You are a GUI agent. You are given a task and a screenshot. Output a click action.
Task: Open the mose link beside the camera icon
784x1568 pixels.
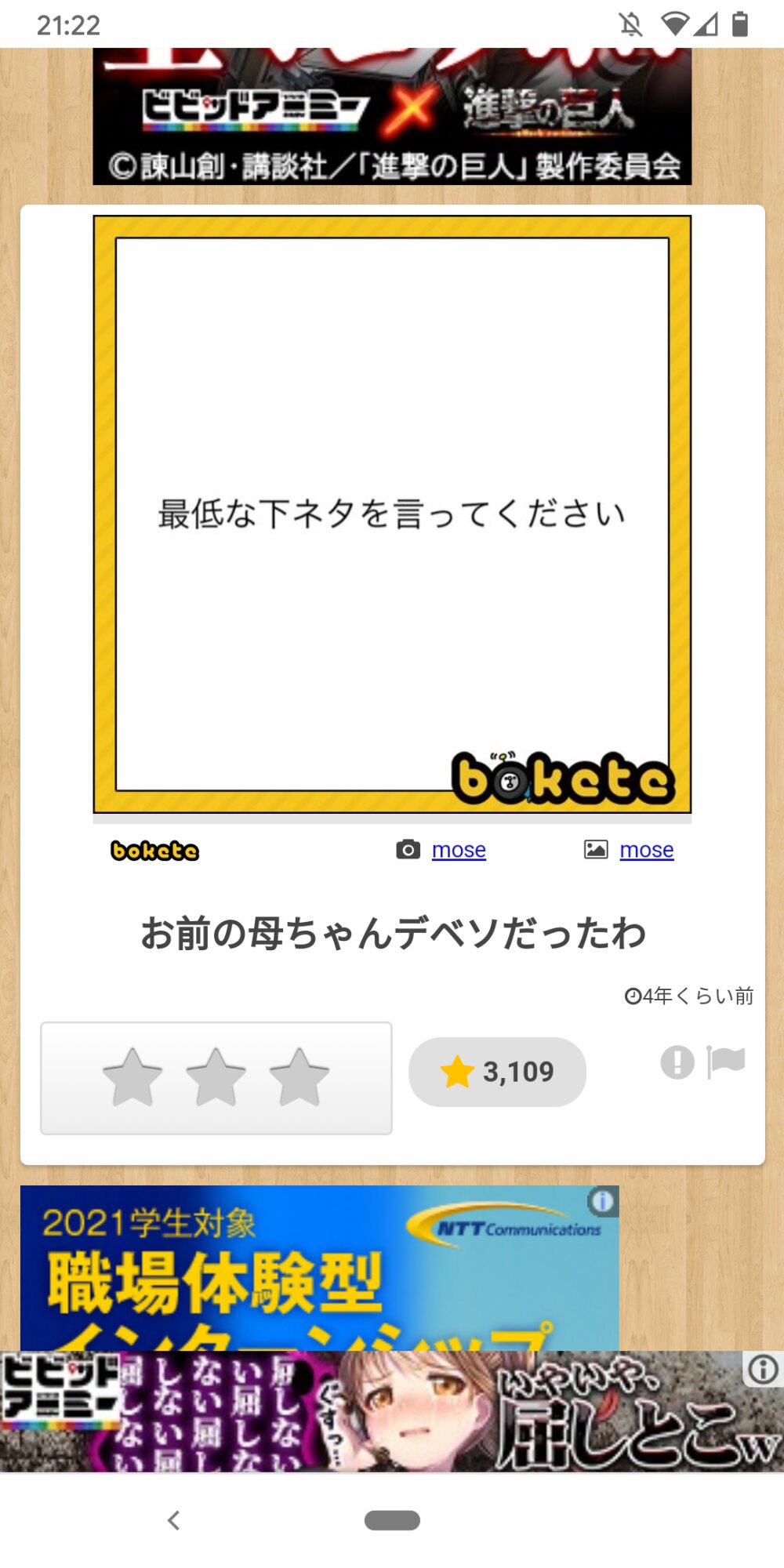point(459,850)
